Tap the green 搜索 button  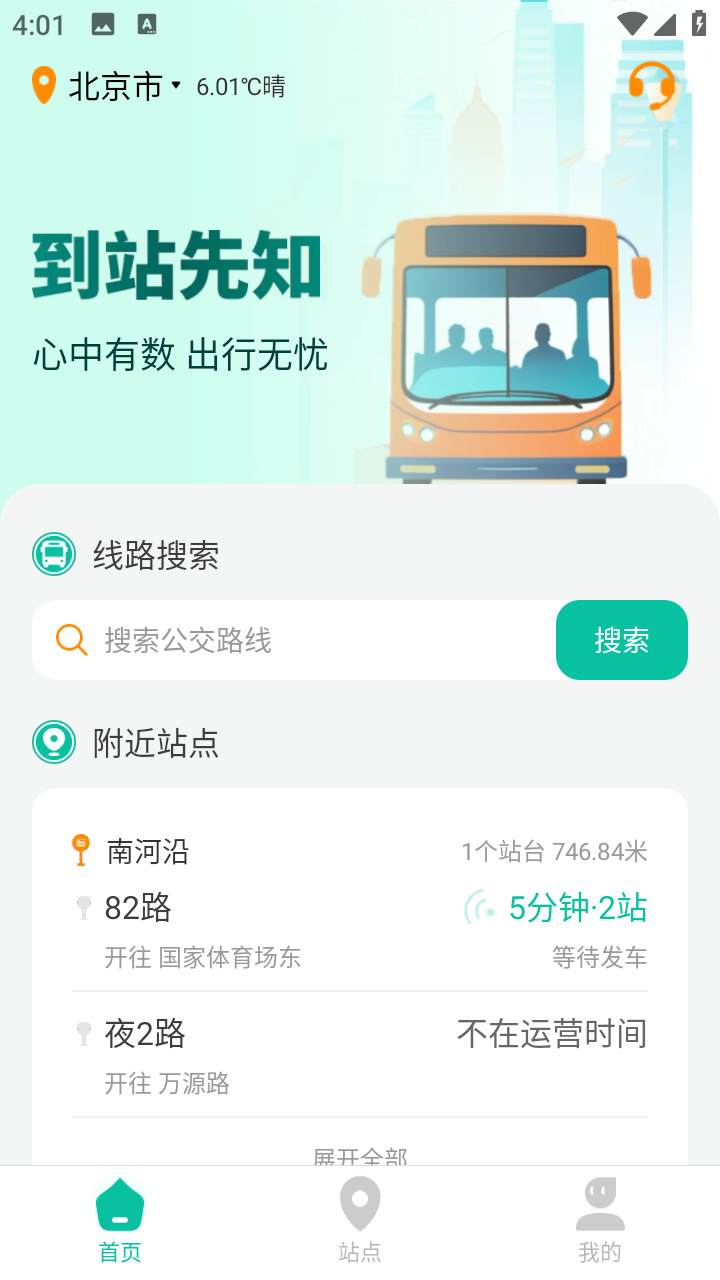coord(621,640)
